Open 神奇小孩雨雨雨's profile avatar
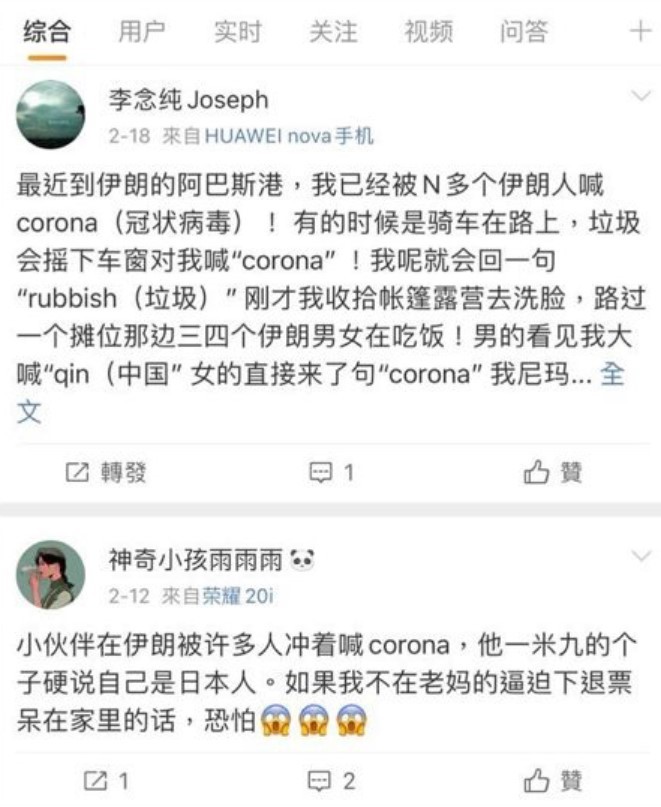 tap(50, 575)
